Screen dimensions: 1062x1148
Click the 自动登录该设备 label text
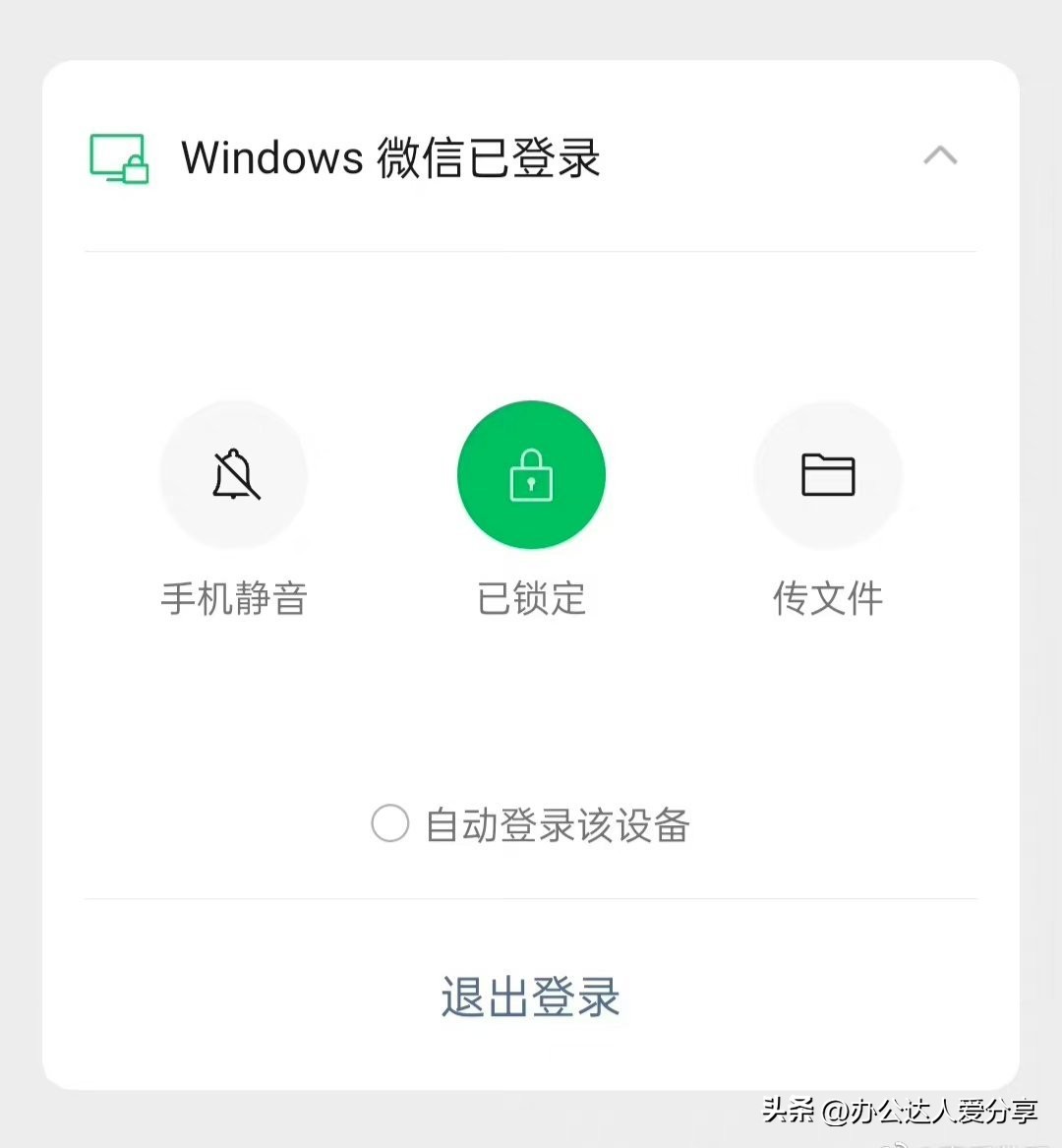coord(558,826)
